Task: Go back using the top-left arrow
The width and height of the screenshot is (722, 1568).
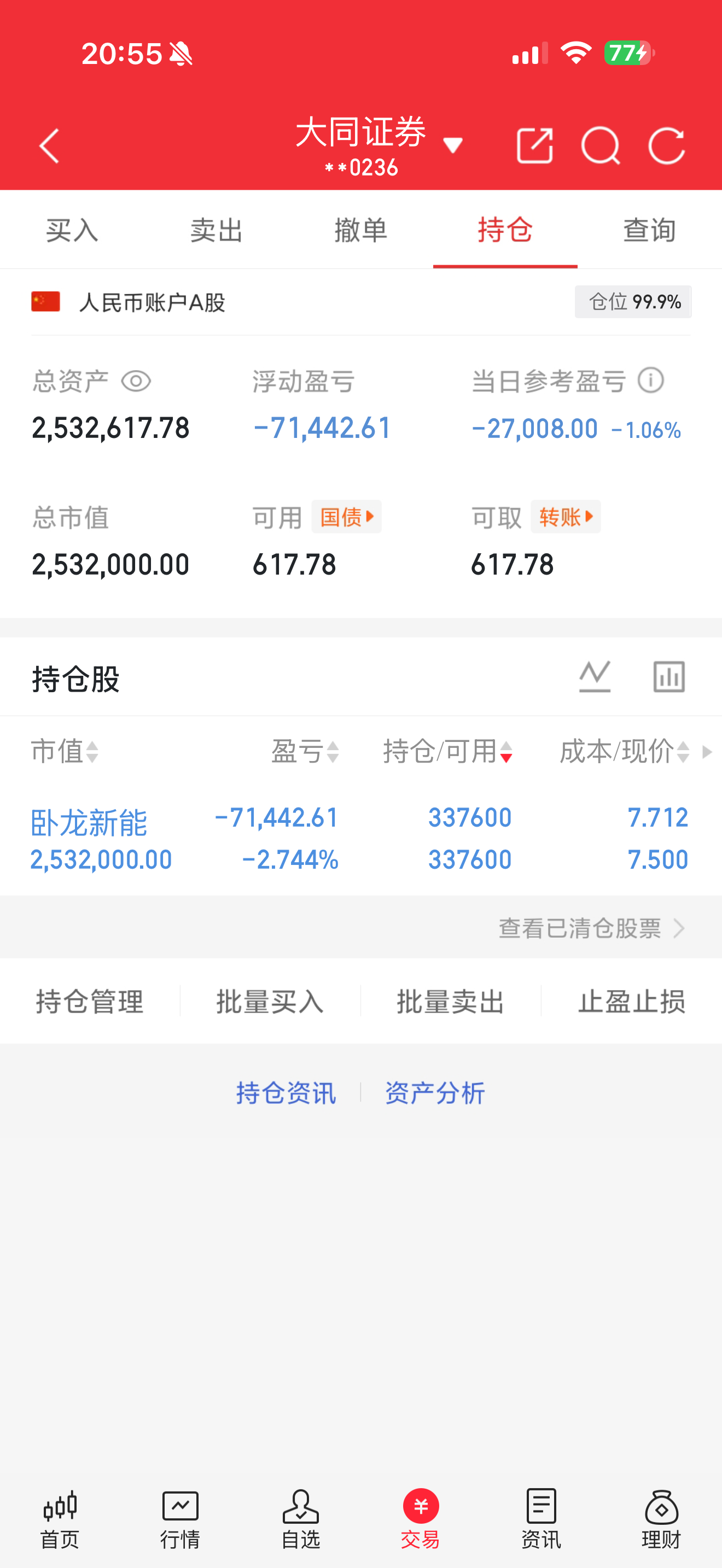Action: 49,146
